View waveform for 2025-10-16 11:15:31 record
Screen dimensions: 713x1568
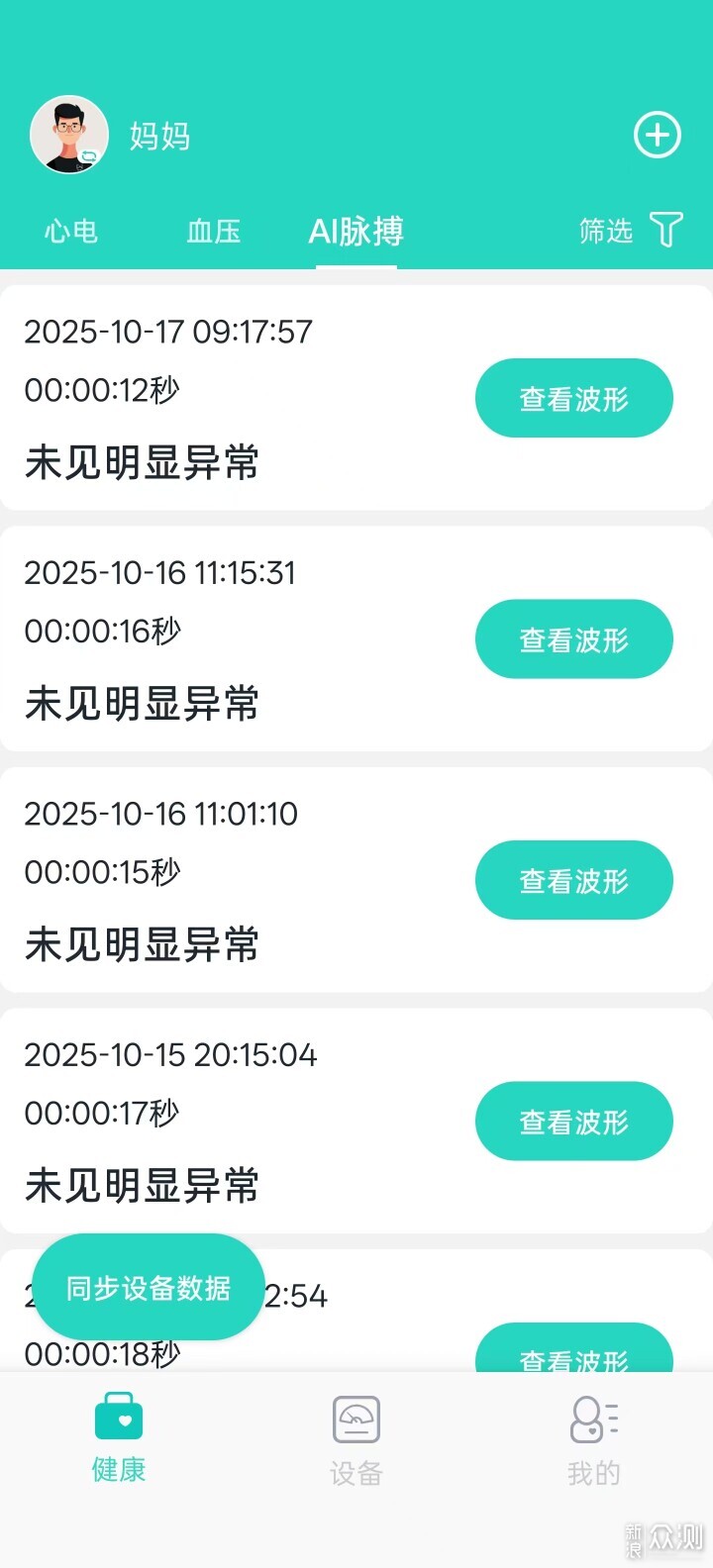click(x=574, y=639)
